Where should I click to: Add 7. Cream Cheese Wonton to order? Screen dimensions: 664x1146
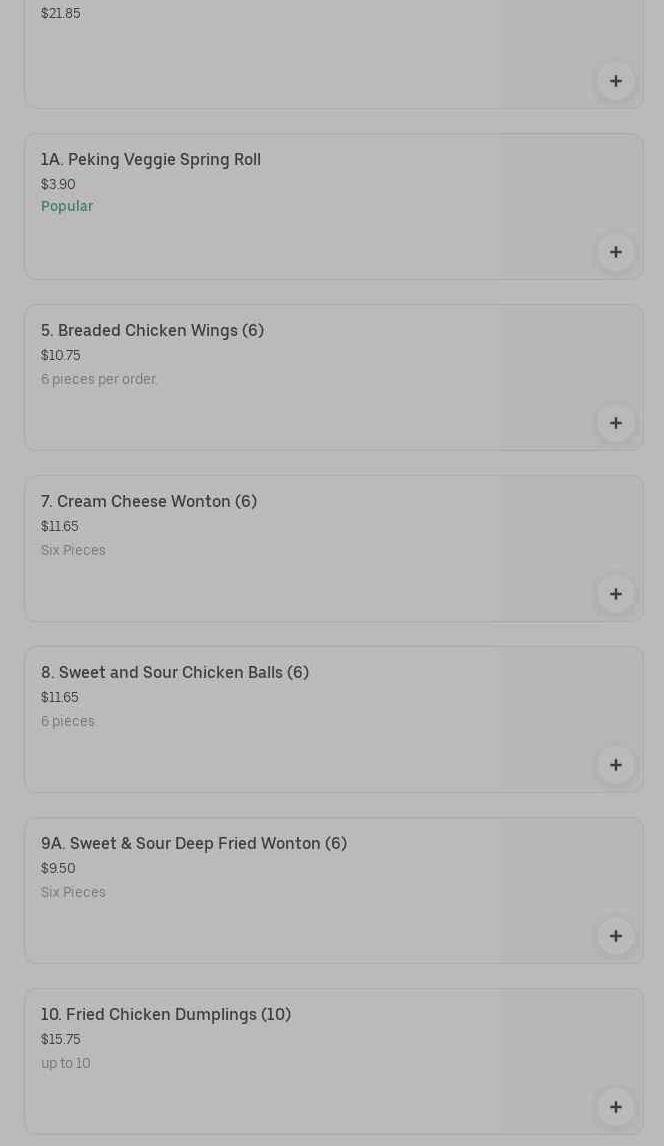click(615, 594)
